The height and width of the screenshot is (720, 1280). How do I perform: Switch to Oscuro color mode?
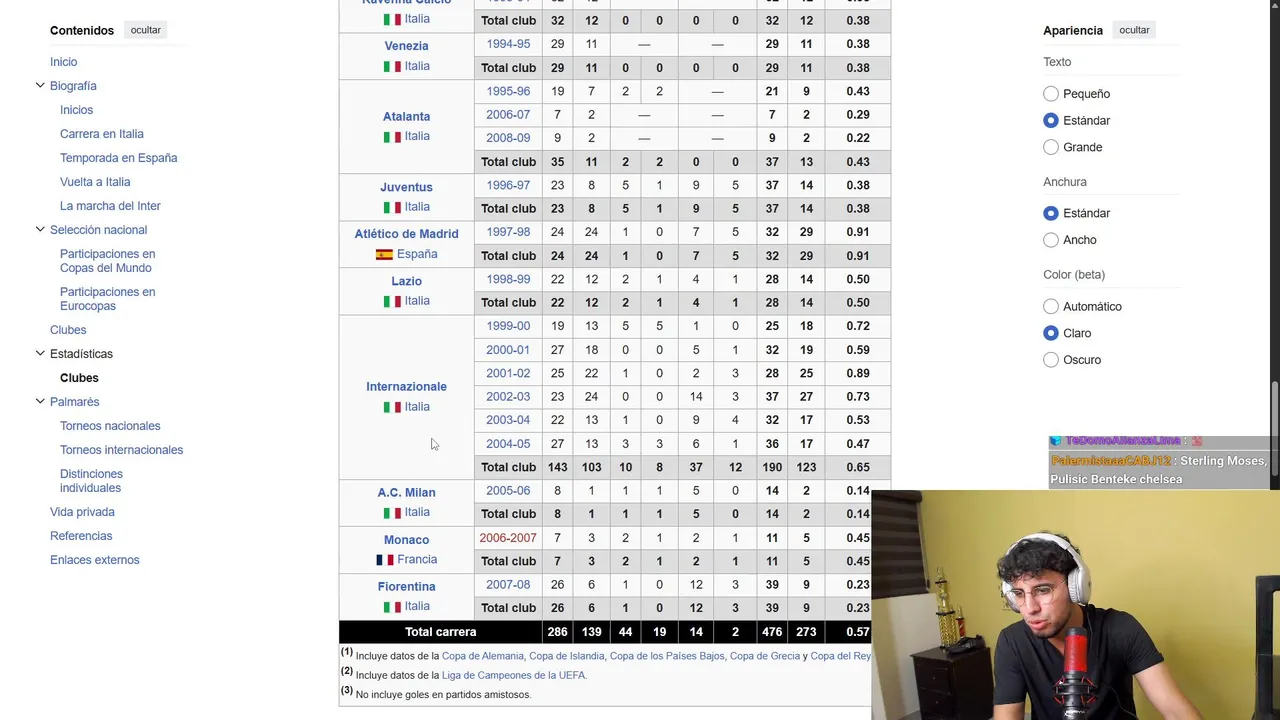(1051, 360)
